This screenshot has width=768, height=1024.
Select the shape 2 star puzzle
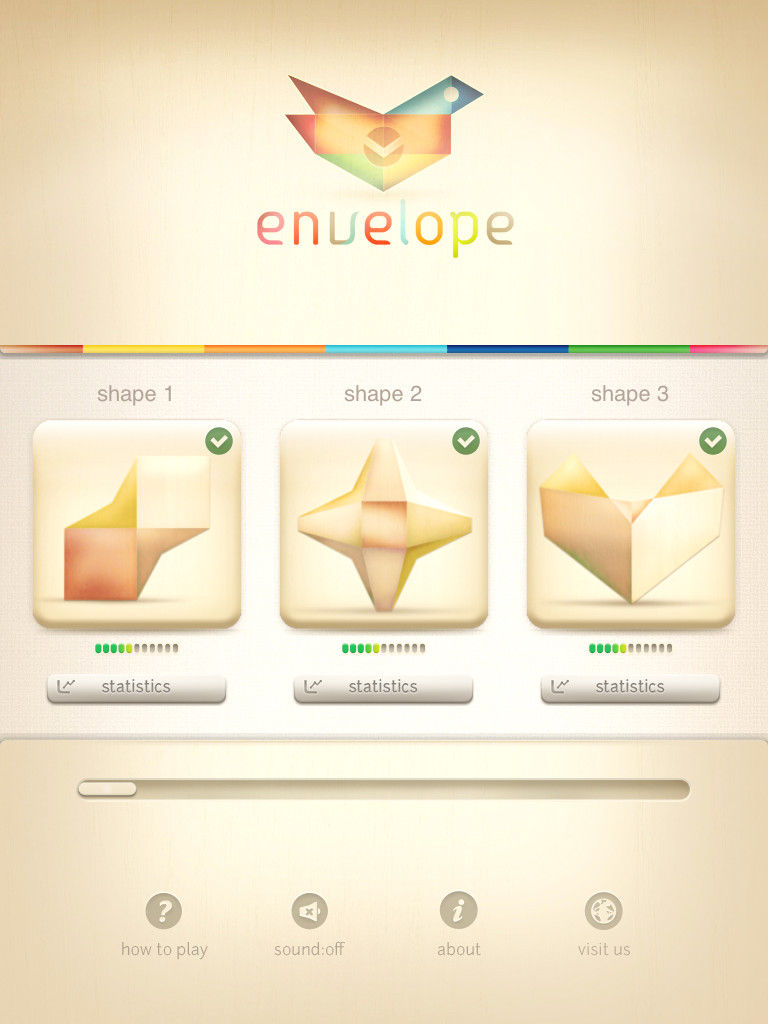coord(384,524)
